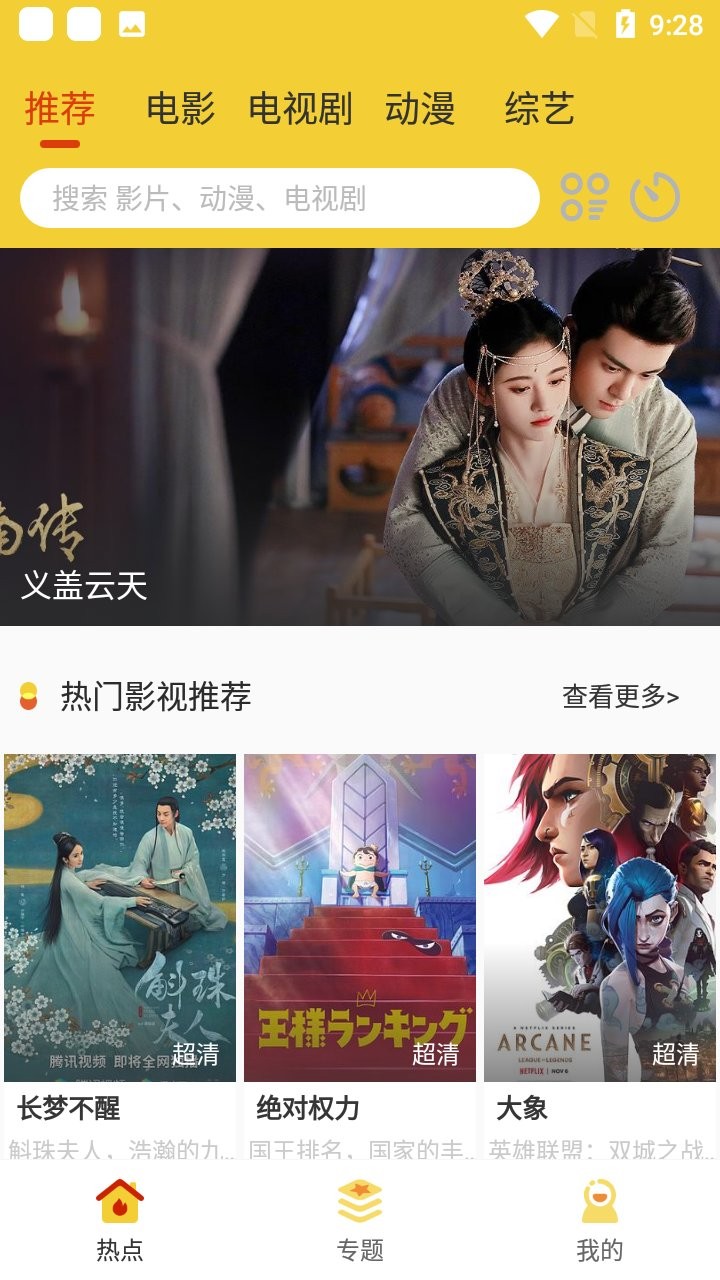Switch to the 专题 bottom tab
720x1280 pixels.
coord(360,1220)
